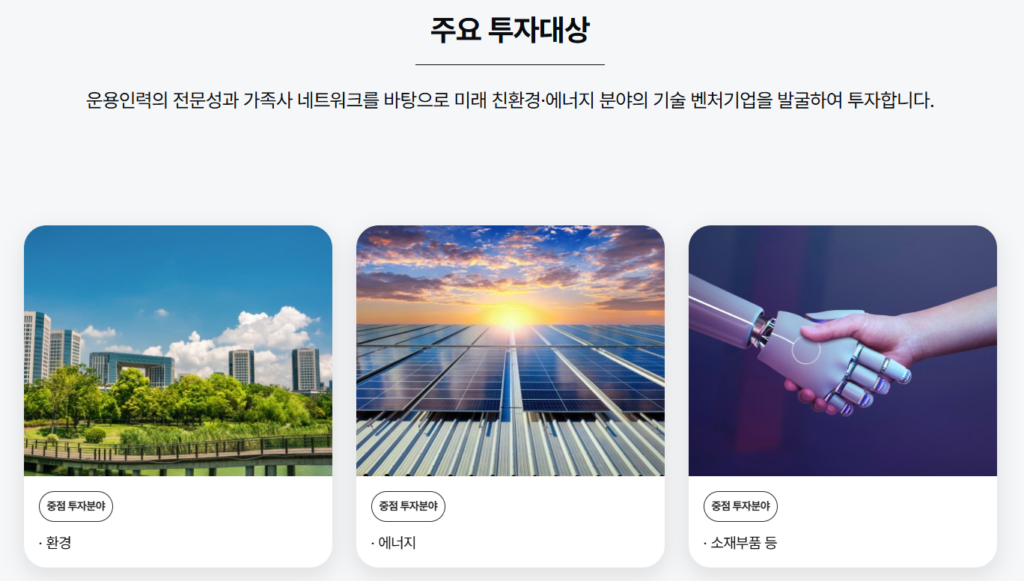
Task: View the 소재부품 등 card
Action: tap(842, 395)
